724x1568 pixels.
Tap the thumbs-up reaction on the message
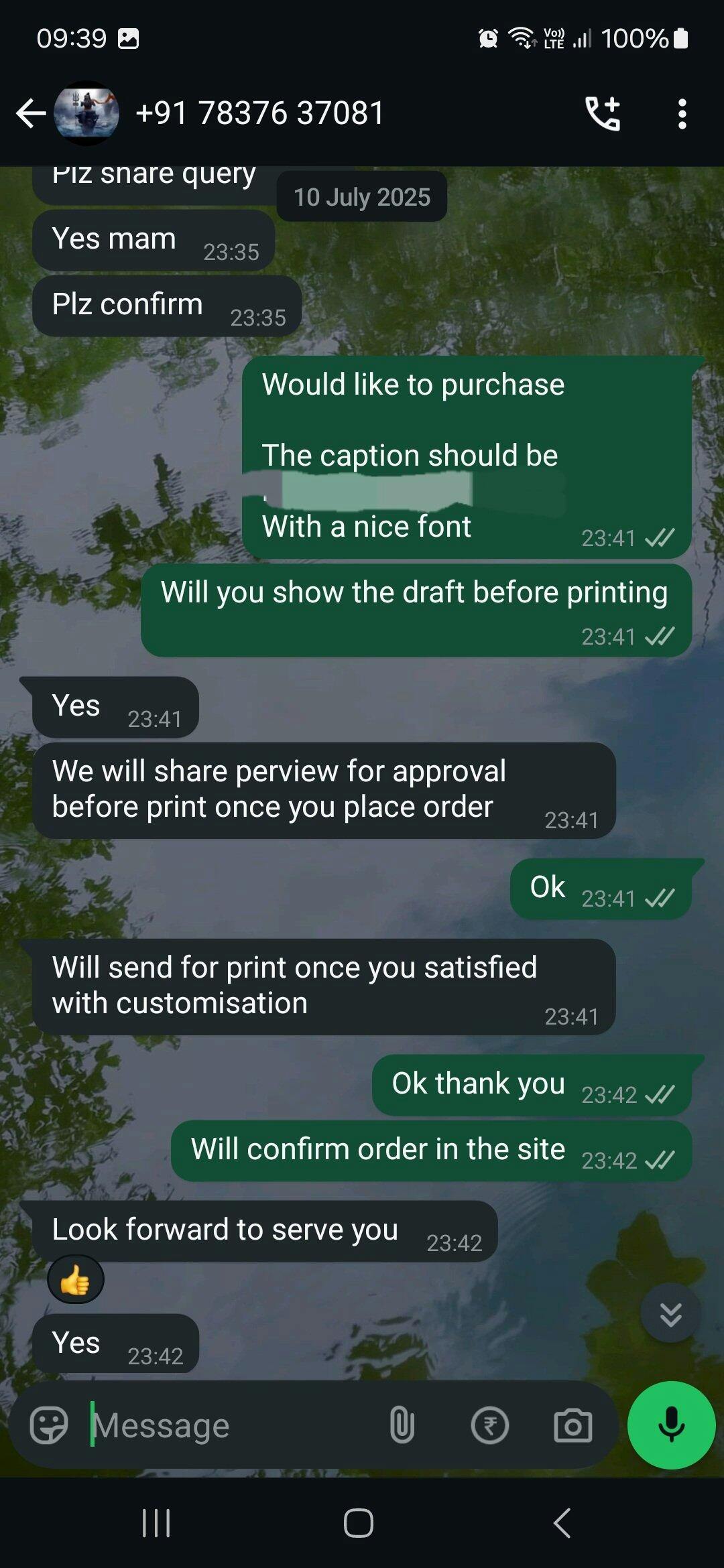coord(75,1280)
